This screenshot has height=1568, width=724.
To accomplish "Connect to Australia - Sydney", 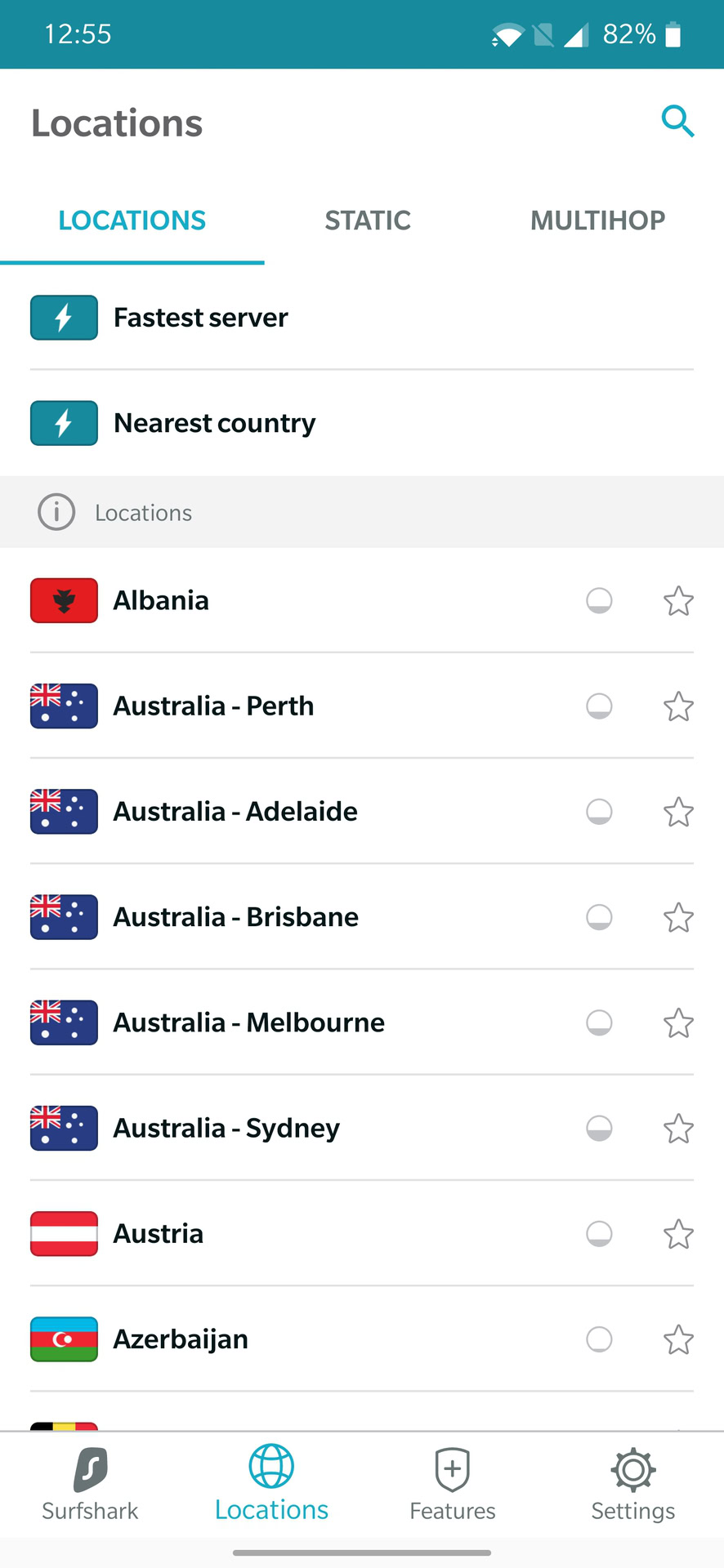I will click(x=226, y=1129).
